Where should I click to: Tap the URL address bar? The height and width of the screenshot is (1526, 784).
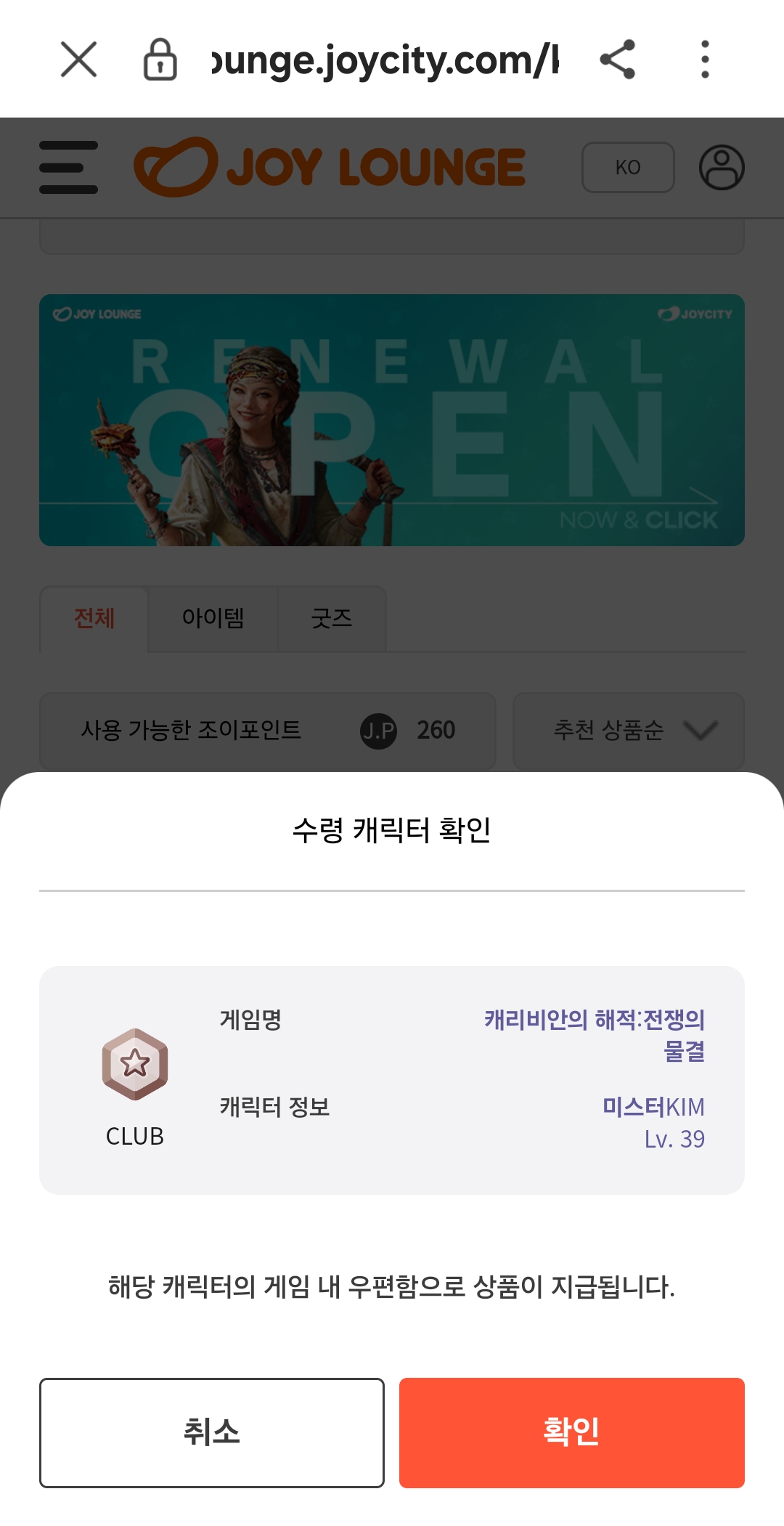[x=385, y=59]
